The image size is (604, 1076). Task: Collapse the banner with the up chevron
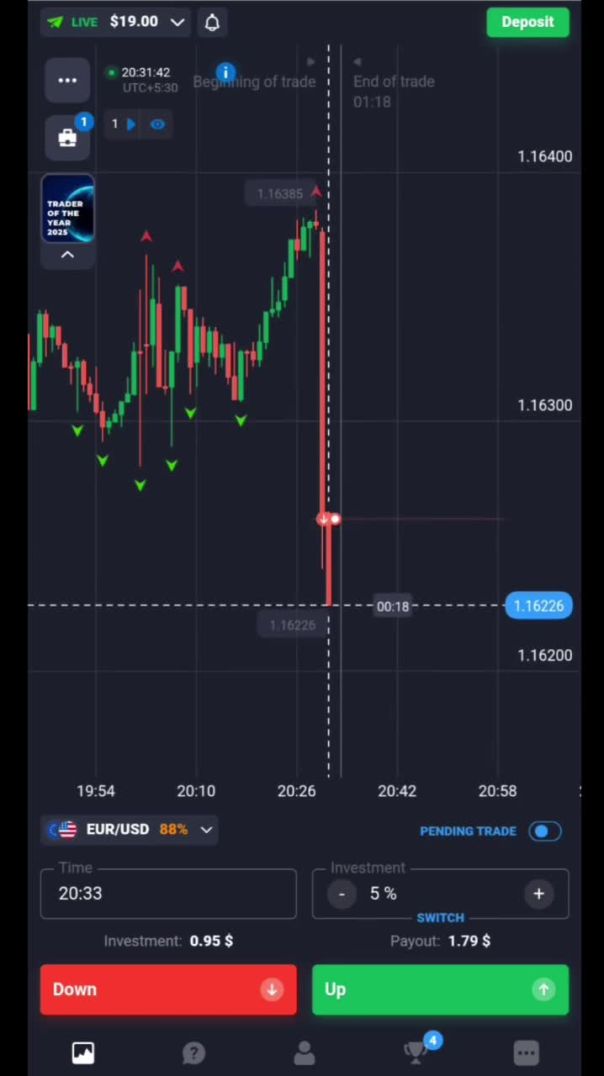tap(67, 256)
